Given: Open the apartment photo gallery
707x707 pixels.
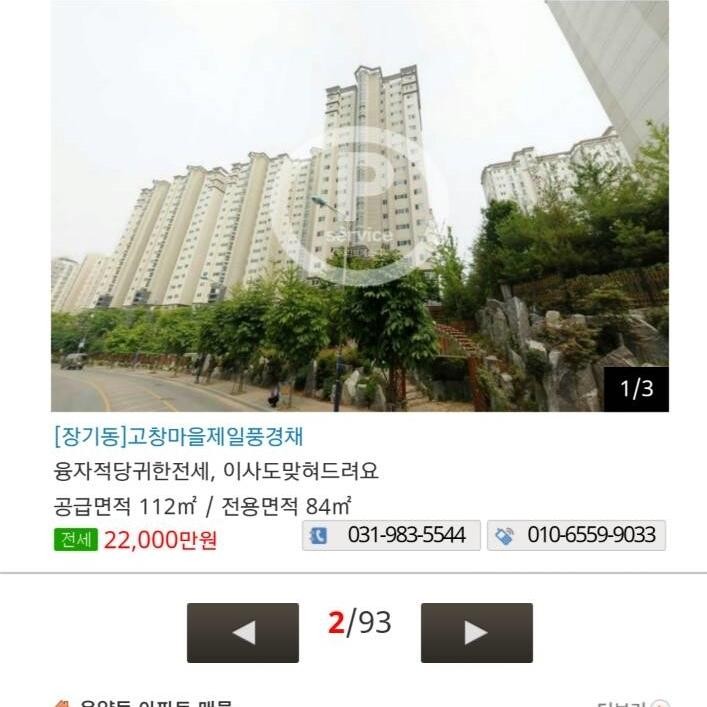Looking at the screenshot, I should [x=360, y=205].
